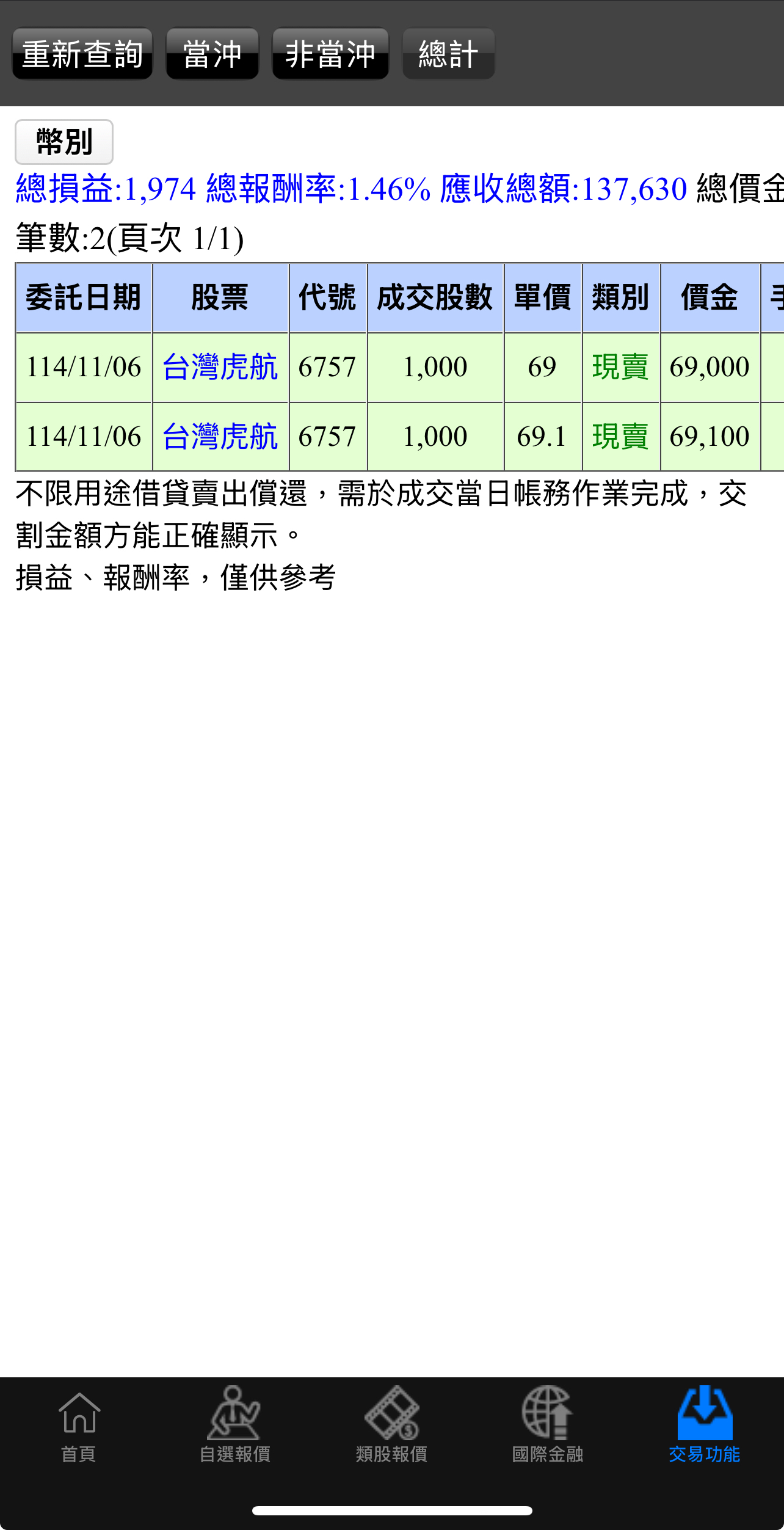Select 現賣 in the first table row

pos(621,367)
